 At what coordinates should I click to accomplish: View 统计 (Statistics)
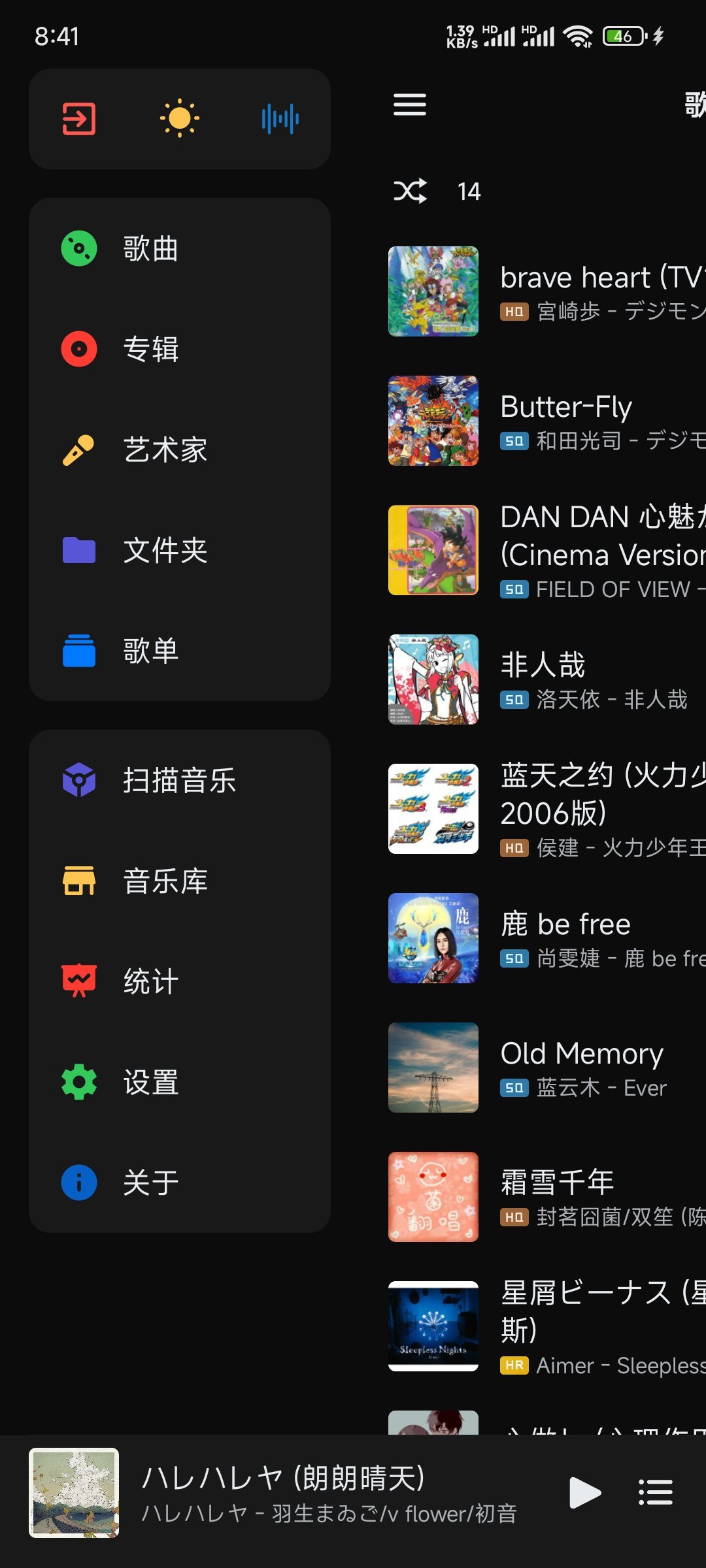[x=150, y=981]
